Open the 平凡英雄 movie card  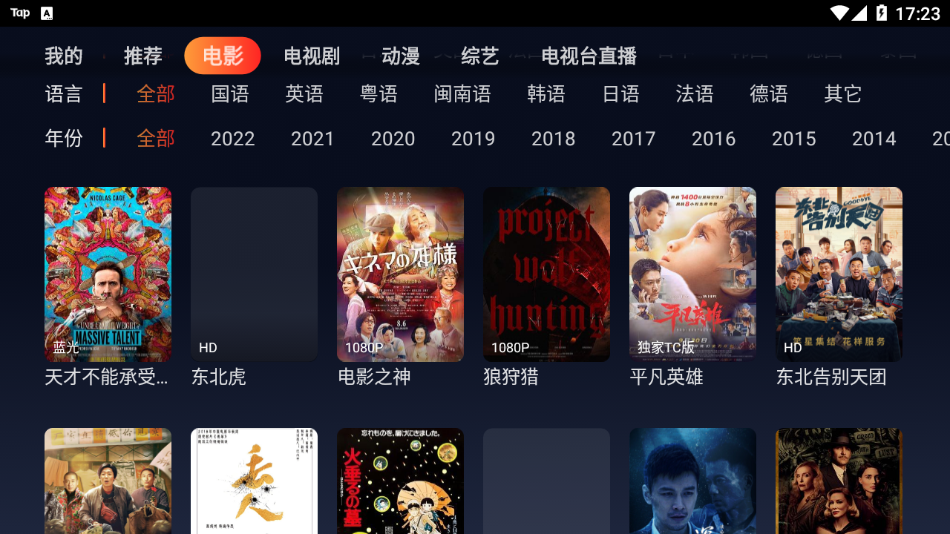pyautogui.click(x=692, y=275)
